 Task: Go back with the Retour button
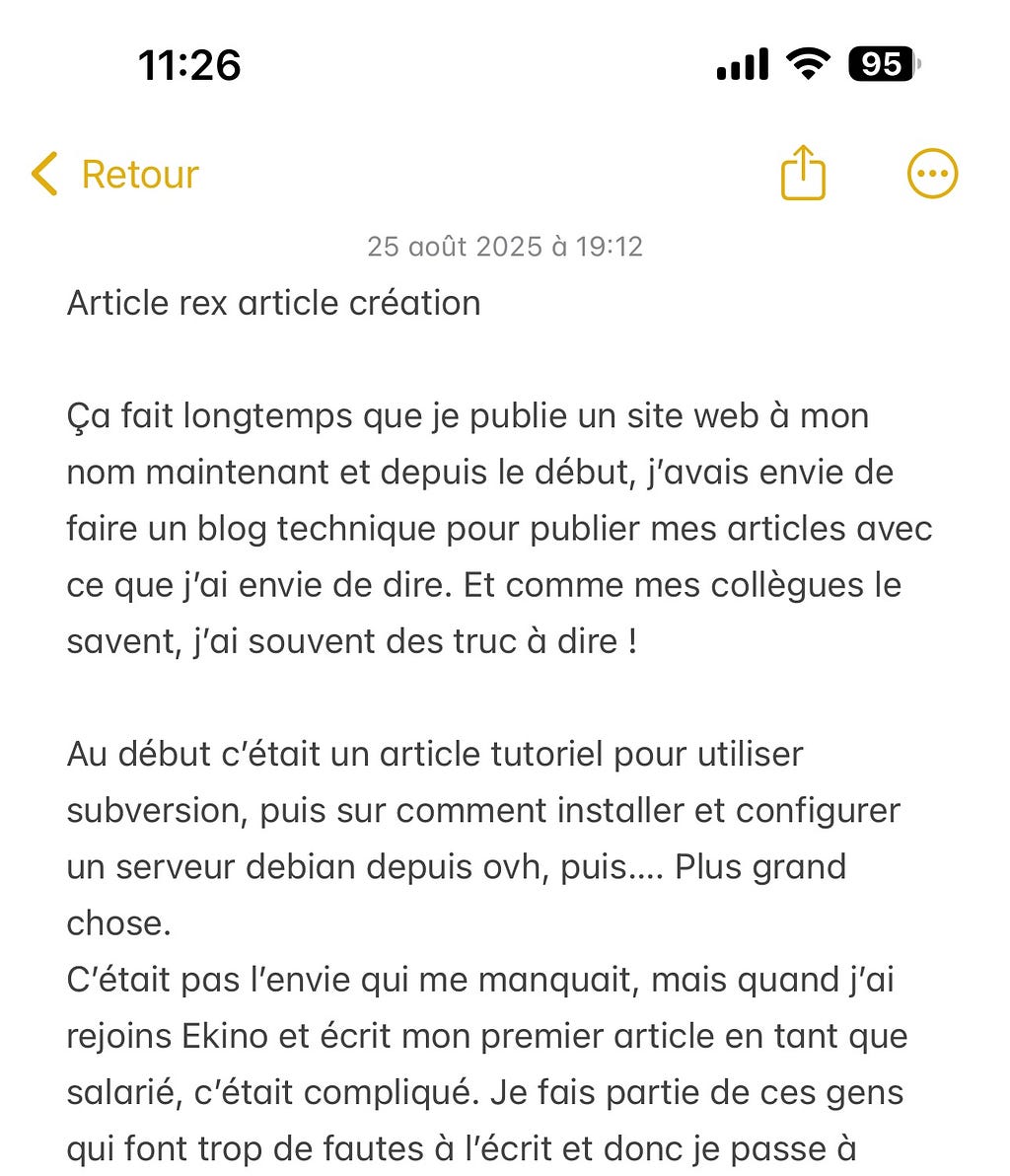click(114, 174)
